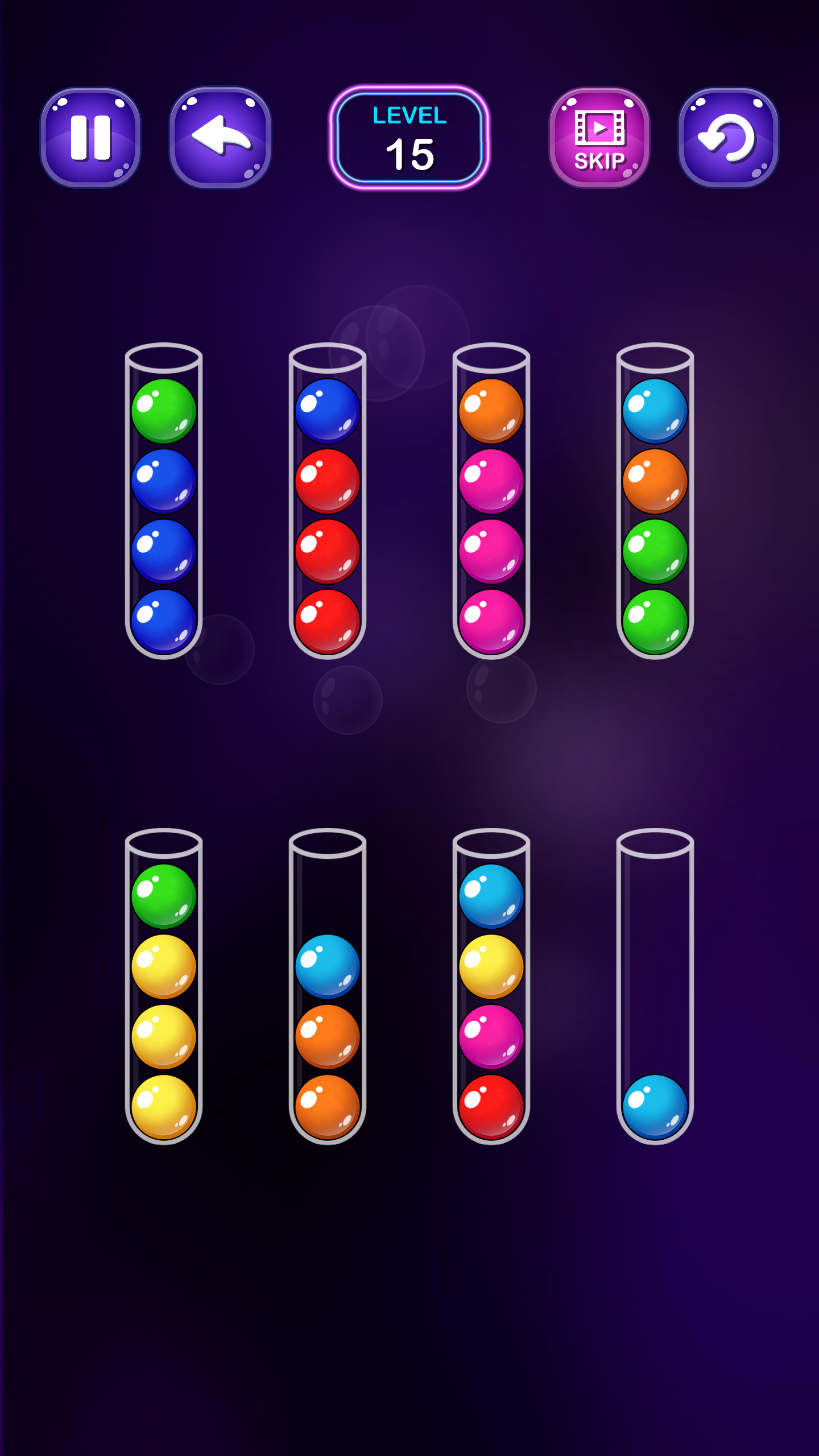Screen dimensions: 819x1456
Task: Select tube with green ball above three blue
Action: coord(164,500)
